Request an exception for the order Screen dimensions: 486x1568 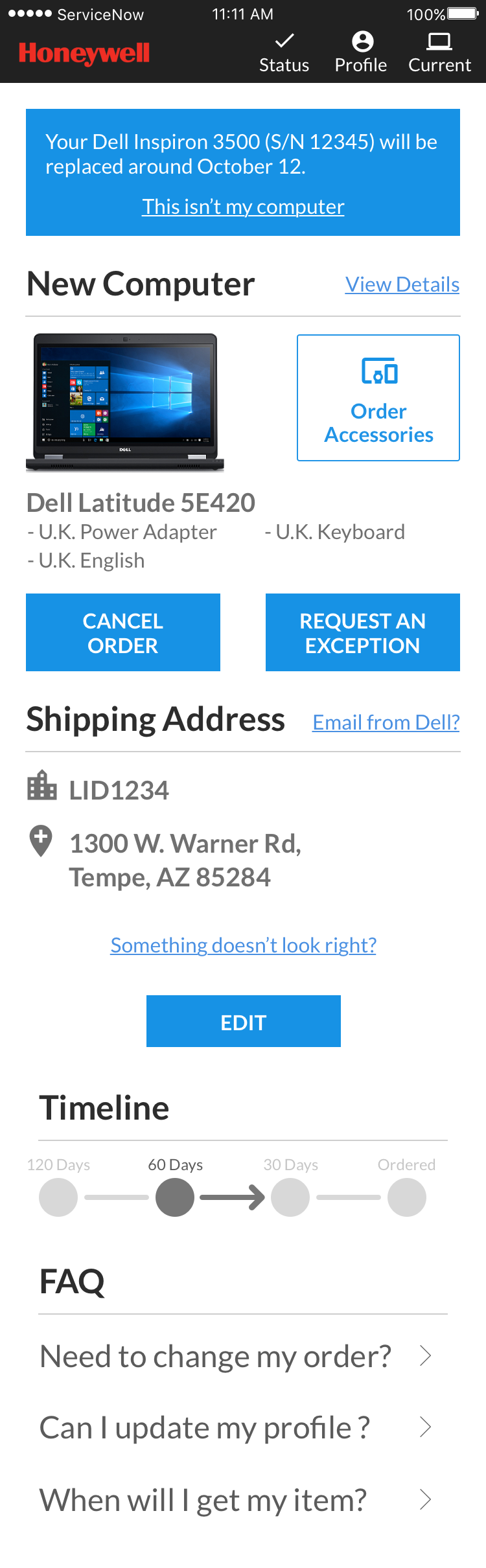363,632
